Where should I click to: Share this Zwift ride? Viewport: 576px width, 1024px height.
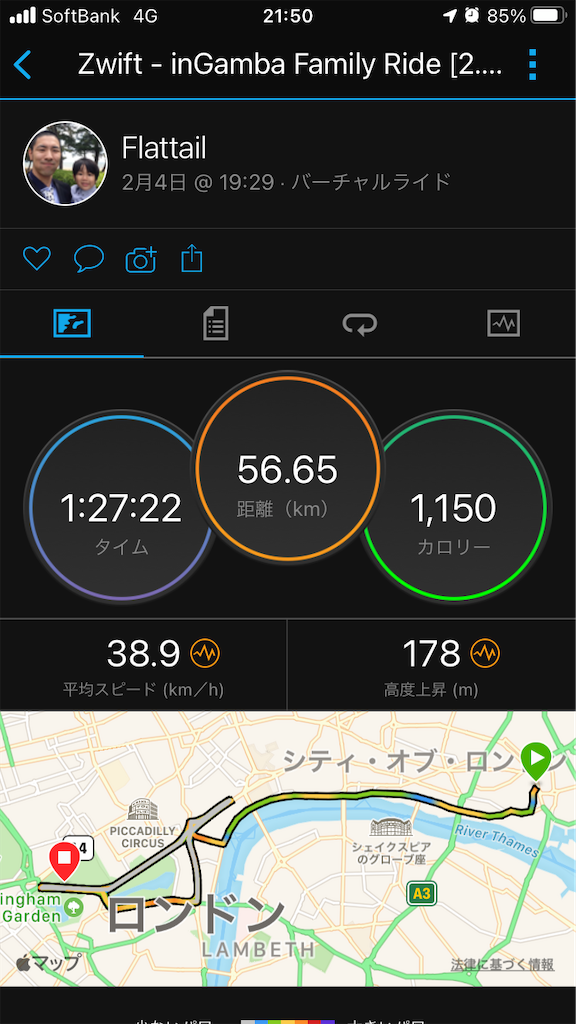pyautogui.click(x=191, y=259)
